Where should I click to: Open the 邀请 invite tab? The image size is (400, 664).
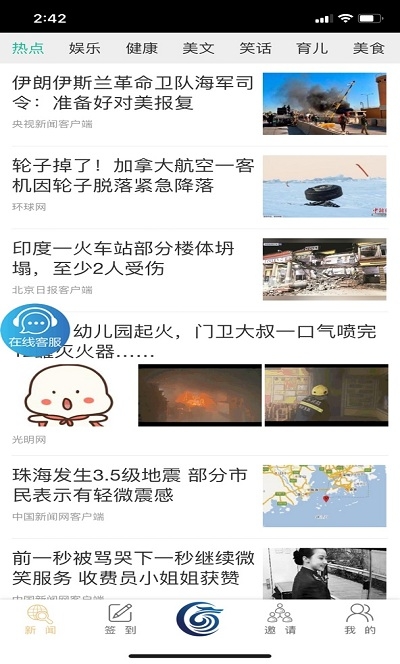pos(280,619)
